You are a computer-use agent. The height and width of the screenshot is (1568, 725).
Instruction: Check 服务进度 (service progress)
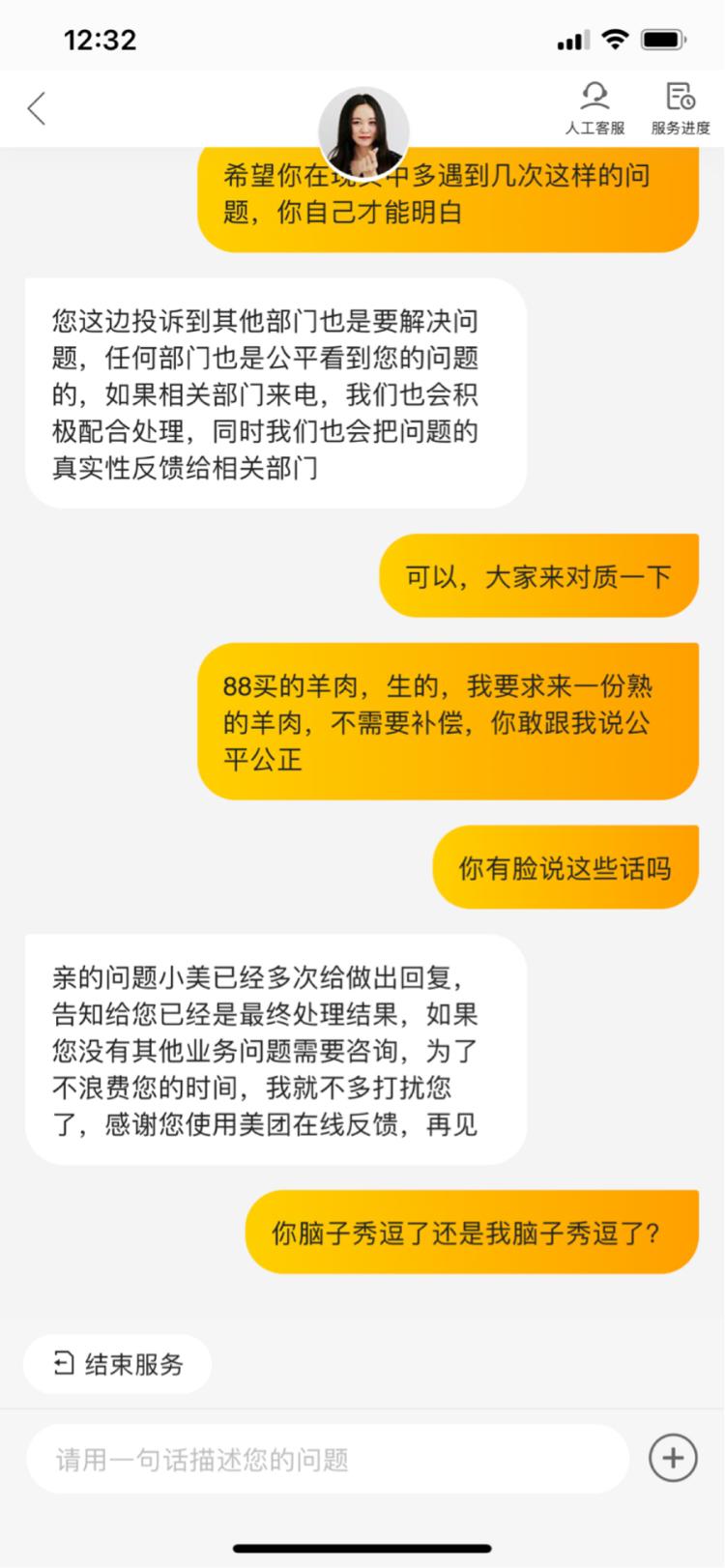pyautogui.click(x=679, y=108)
